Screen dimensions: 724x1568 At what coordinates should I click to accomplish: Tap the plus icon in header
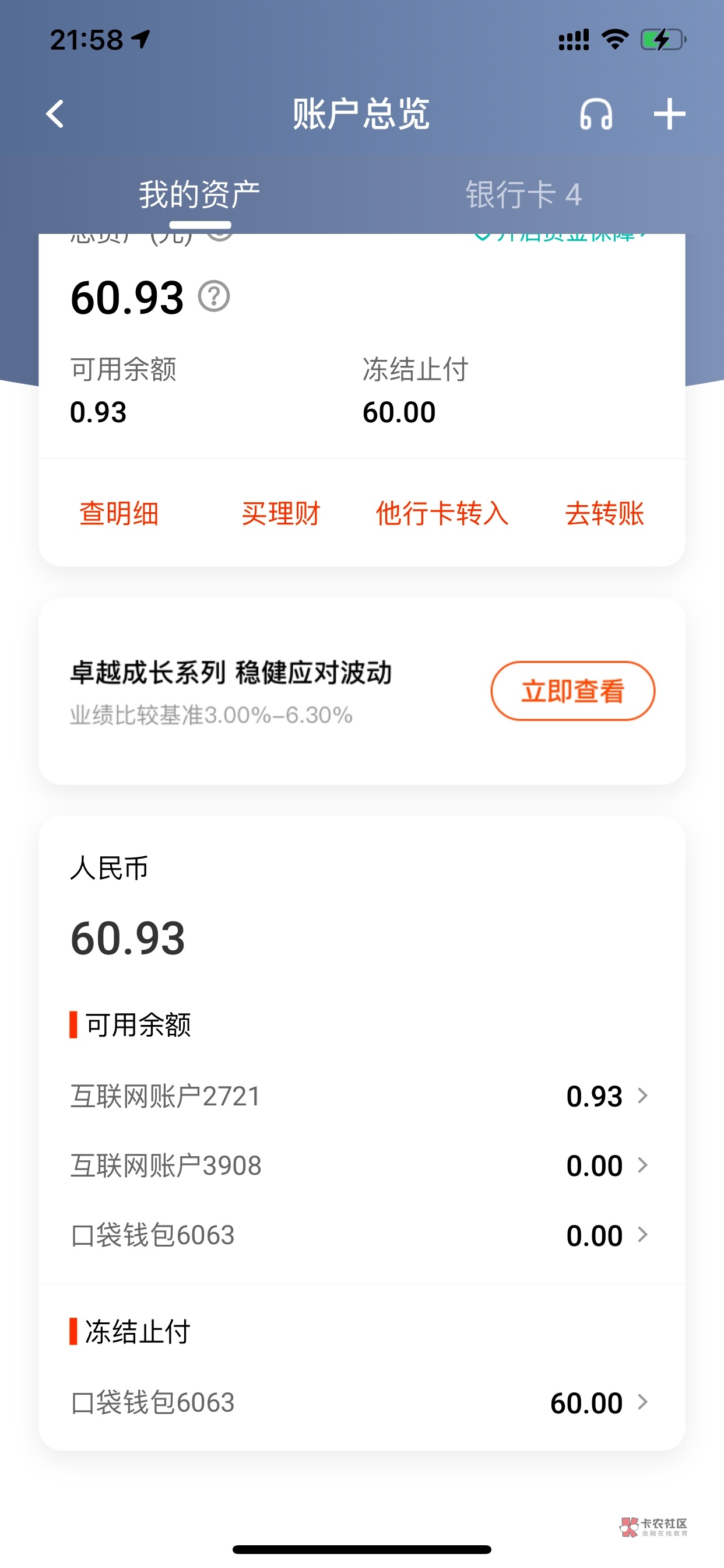click(669, 114)
